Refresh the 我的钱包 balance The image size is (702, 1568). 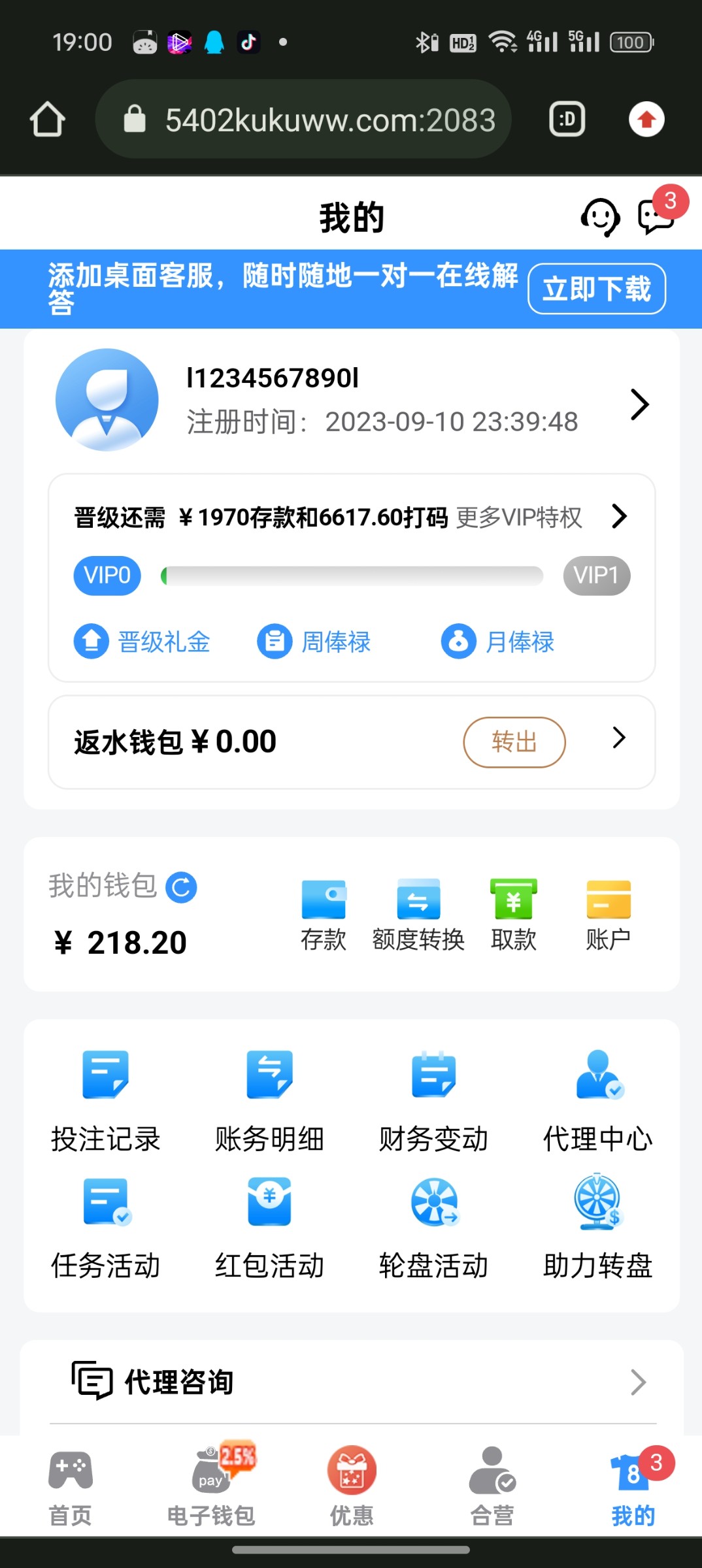pos(181,887)
